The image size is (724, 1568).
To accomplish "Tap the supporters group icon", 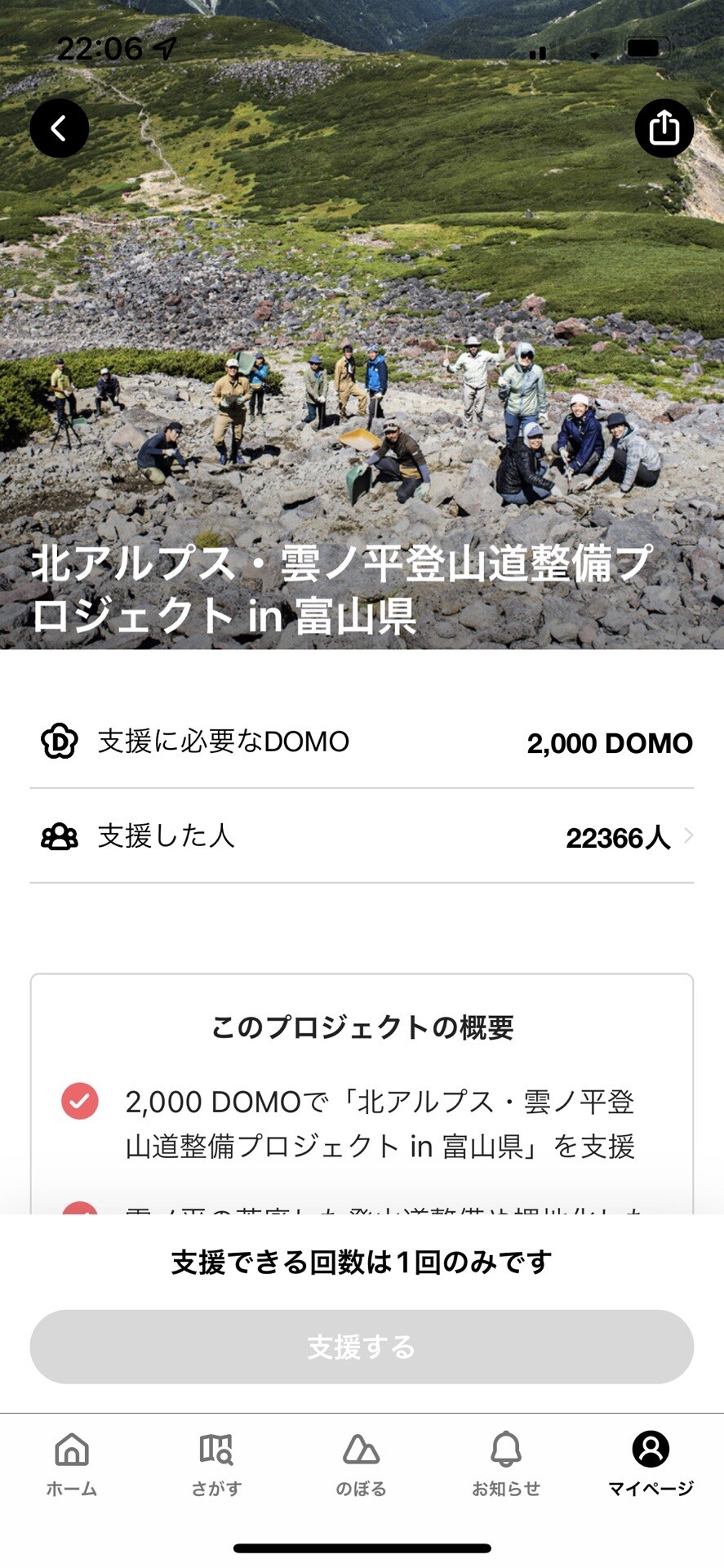I will click(59, 836).
